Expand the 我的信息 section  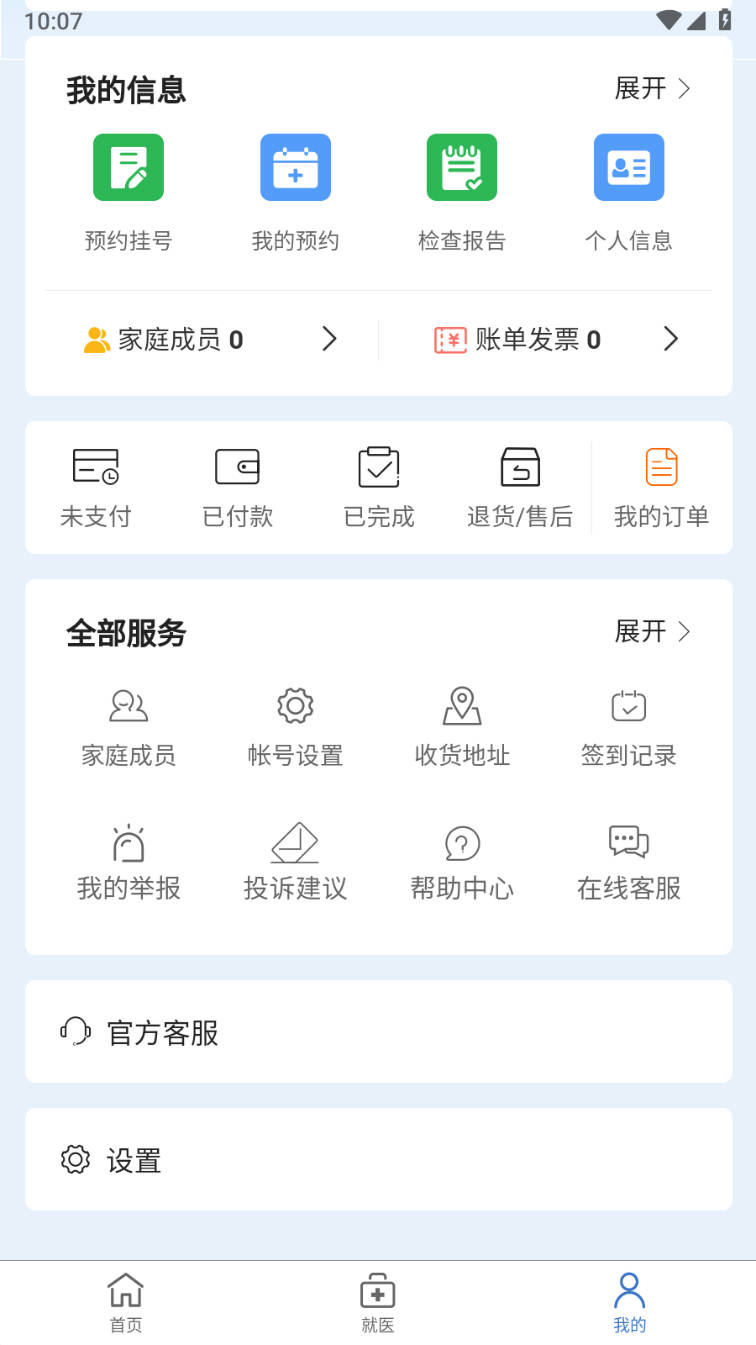coord(653,89)
